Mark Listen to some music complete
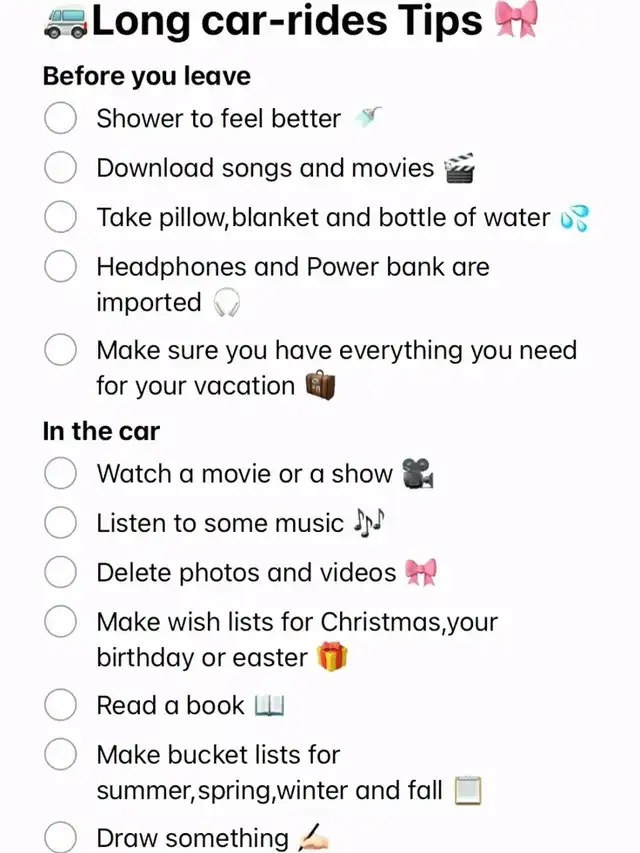The image size is (640, 853). [61, 522]
